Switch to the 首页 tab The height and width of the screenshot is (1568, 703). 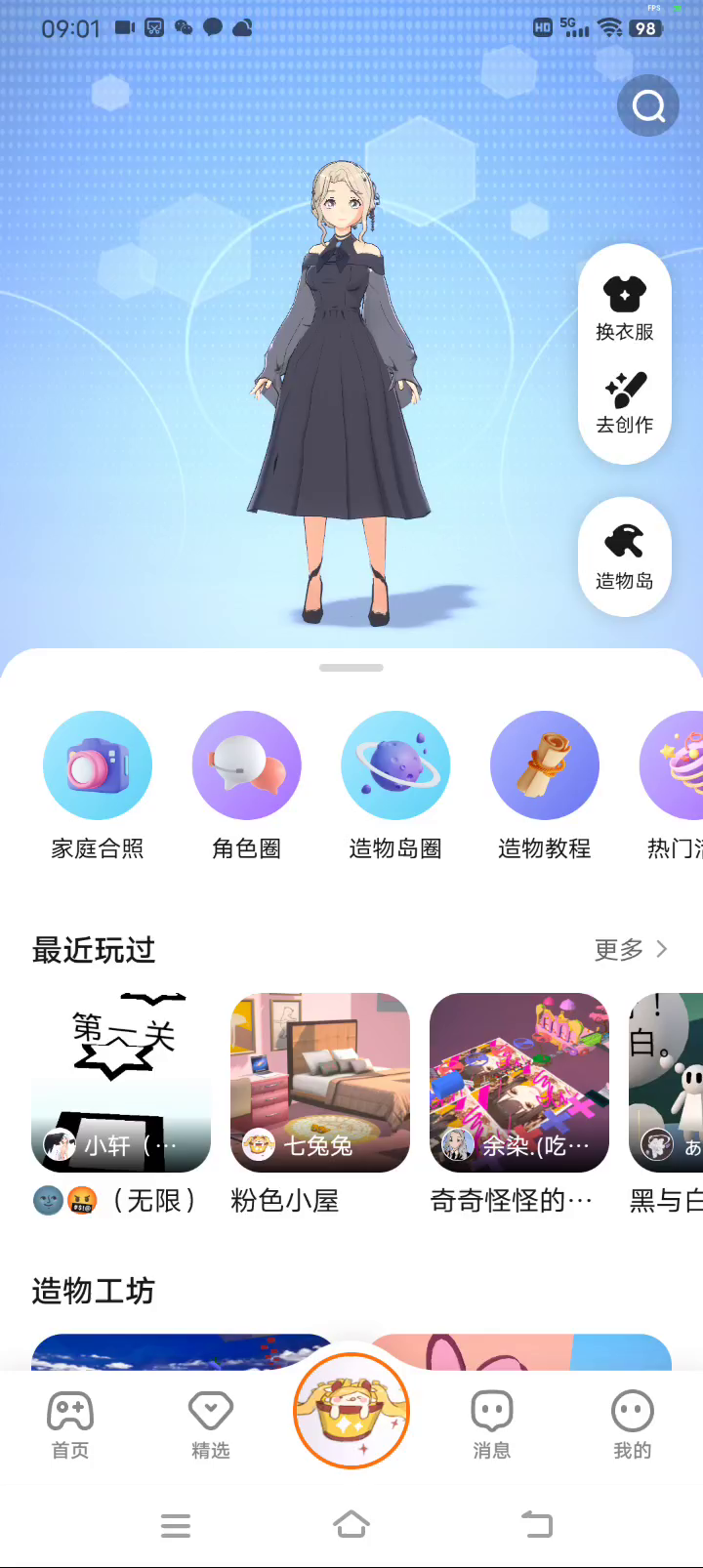coord(70,1424)
